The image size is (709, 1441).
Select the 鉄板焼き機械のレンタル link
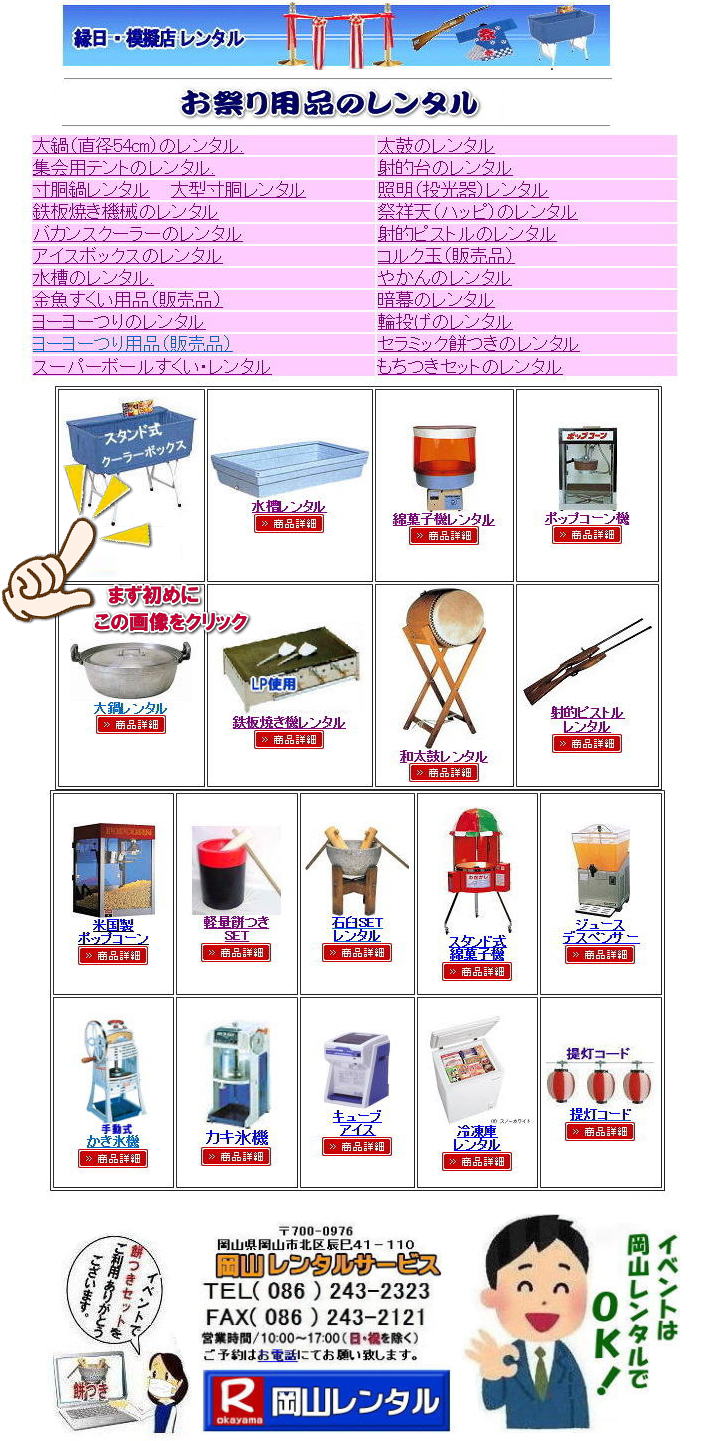click(x=125, y=212)
